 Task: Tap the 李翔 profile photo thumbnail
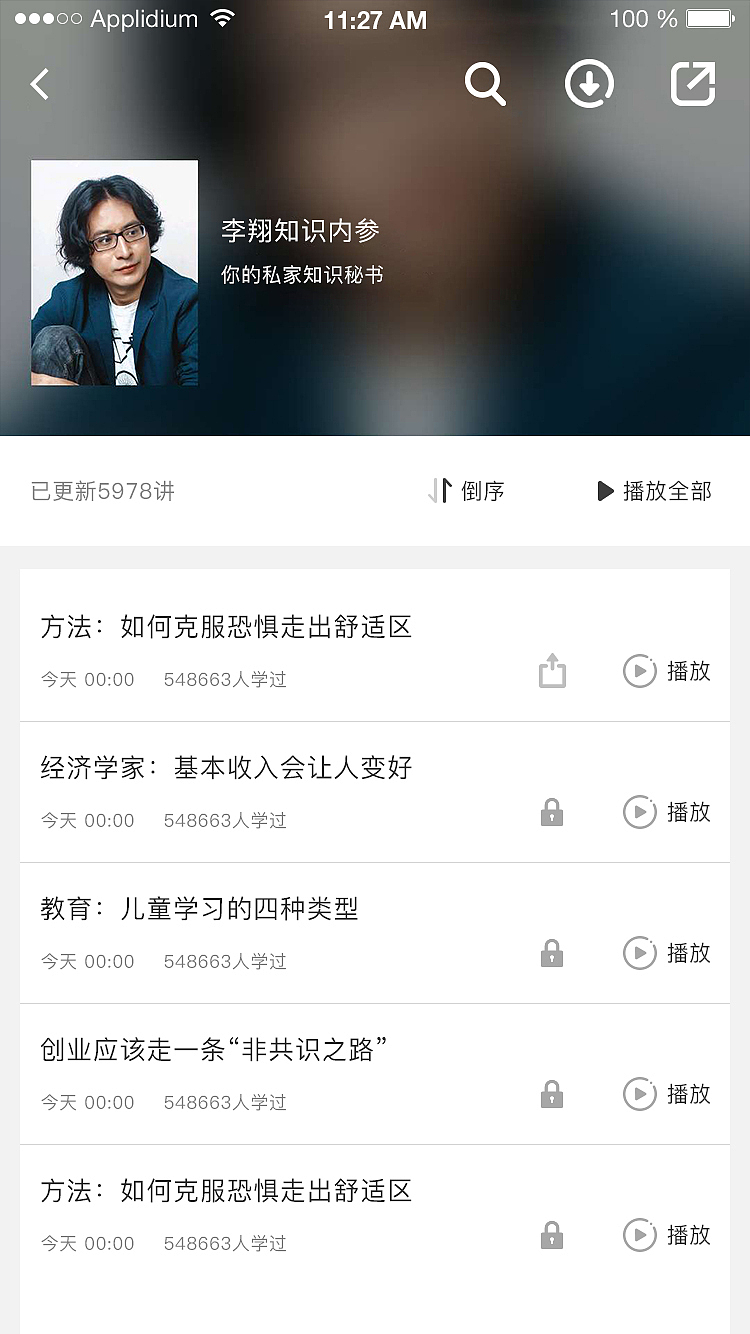click(114, 273)
